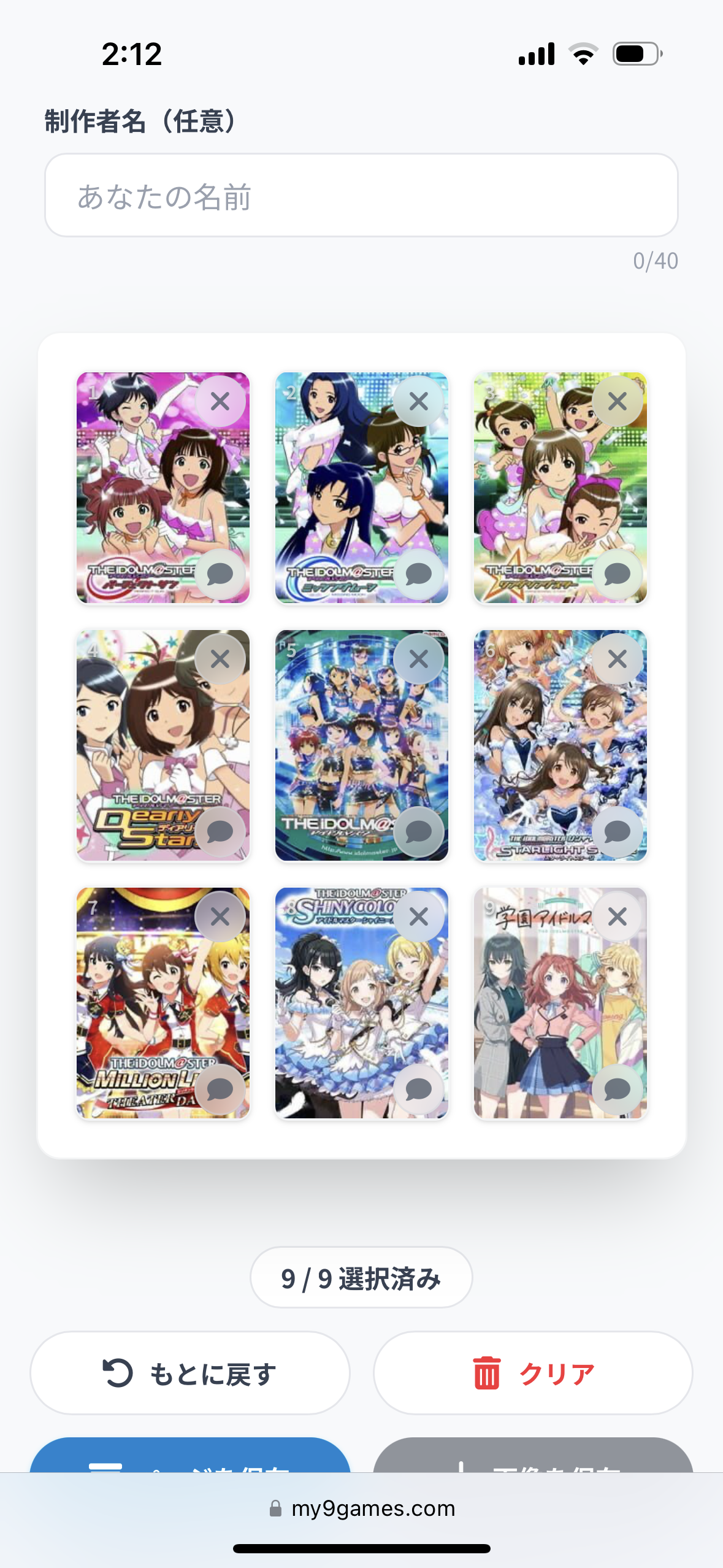Add a comment to game number 2
This screenshot has width=723, height=1568.
pyautogui.click(x=419, y=574)
